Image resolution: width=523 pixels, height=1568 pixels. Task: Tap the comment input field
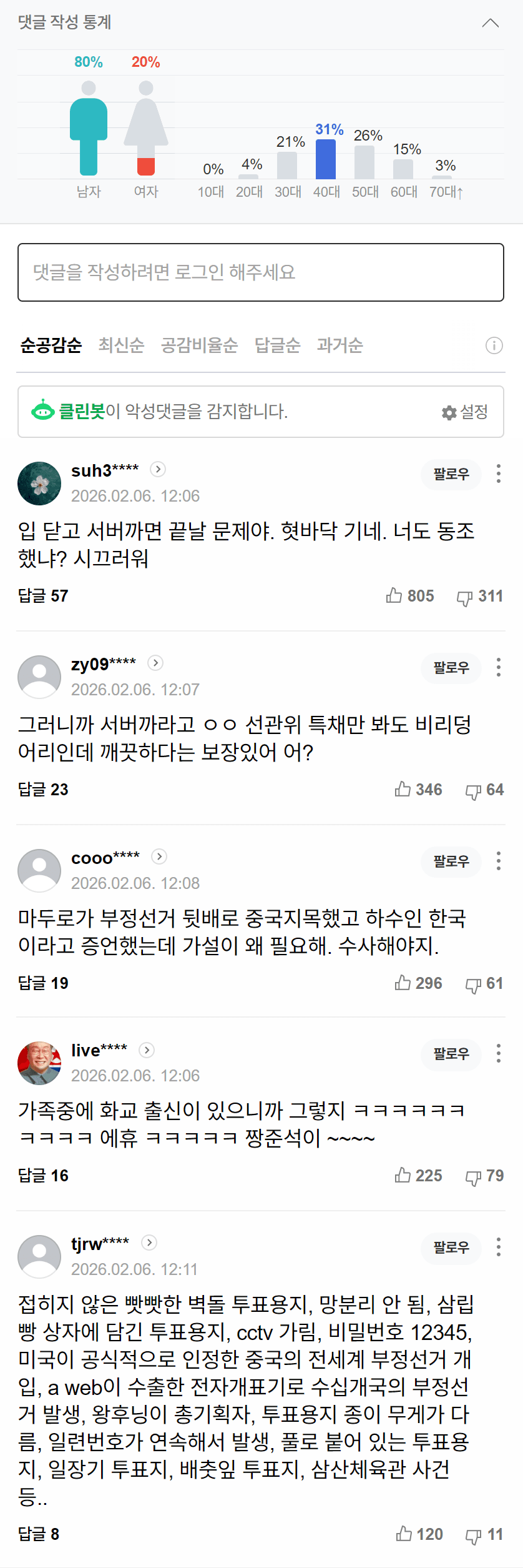pos(261,272)
